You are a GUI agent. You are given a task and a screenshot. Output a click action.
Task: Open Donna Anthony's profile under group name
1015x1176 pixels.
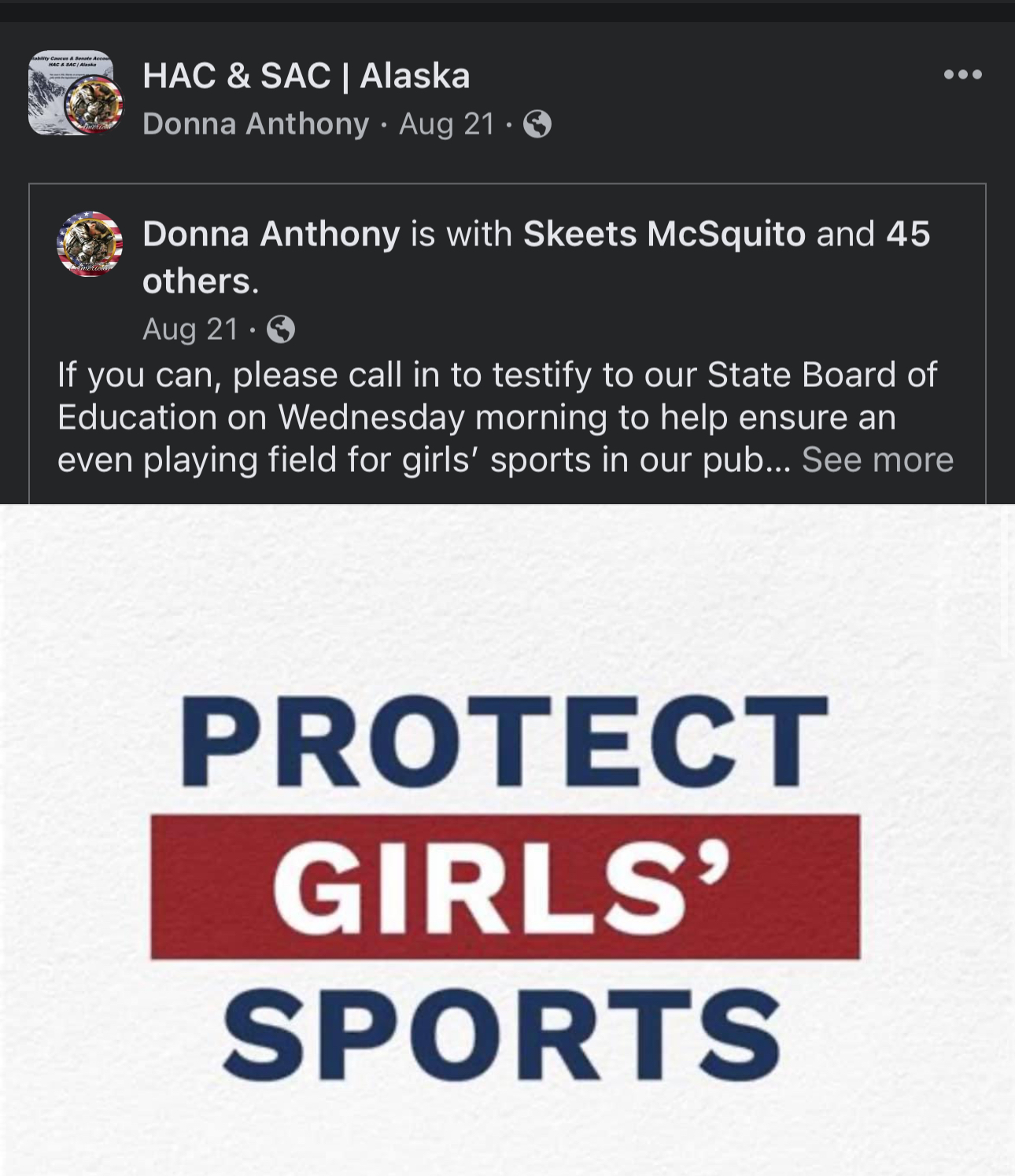(x=256, y=124)
